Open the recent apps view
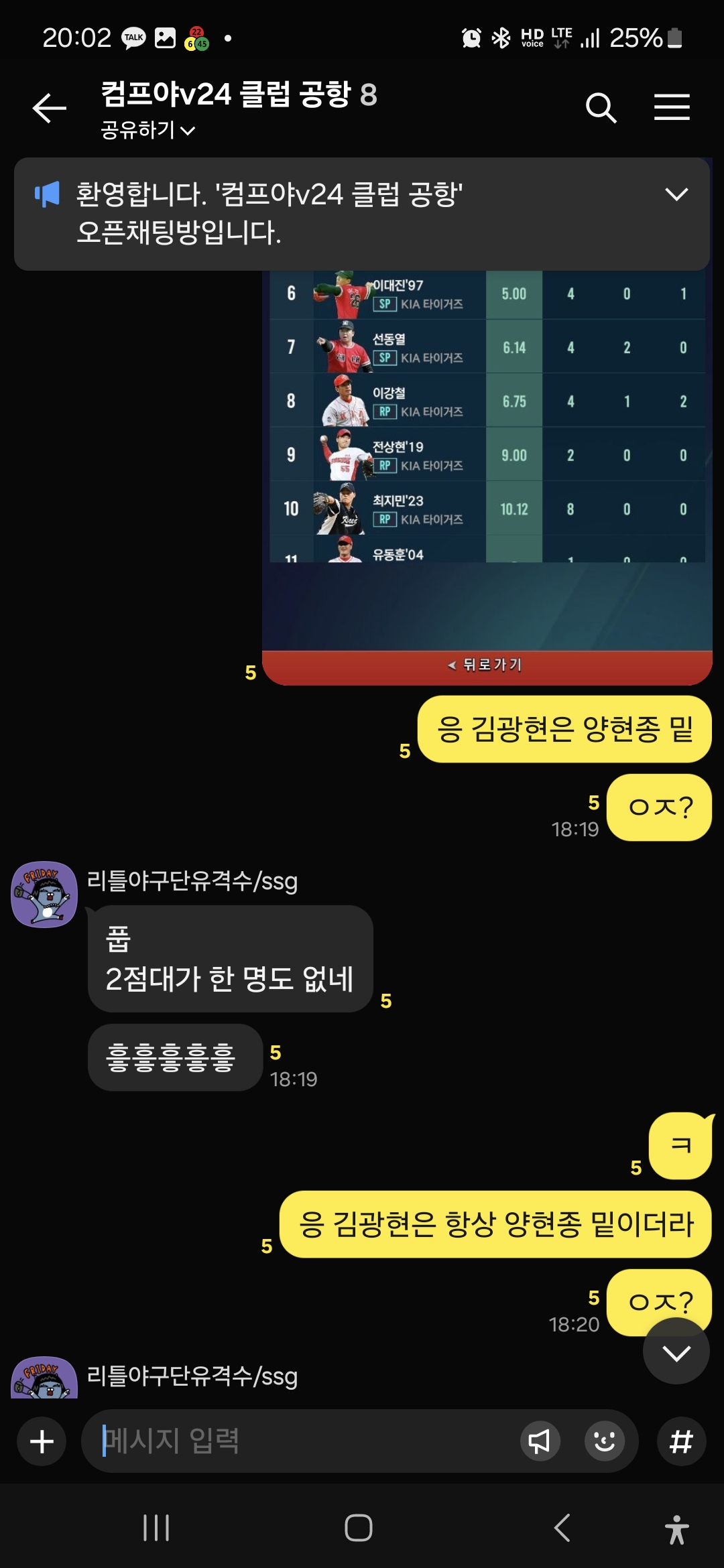This screenshot has height=1568, width=724. click(x=156, y=1528)
